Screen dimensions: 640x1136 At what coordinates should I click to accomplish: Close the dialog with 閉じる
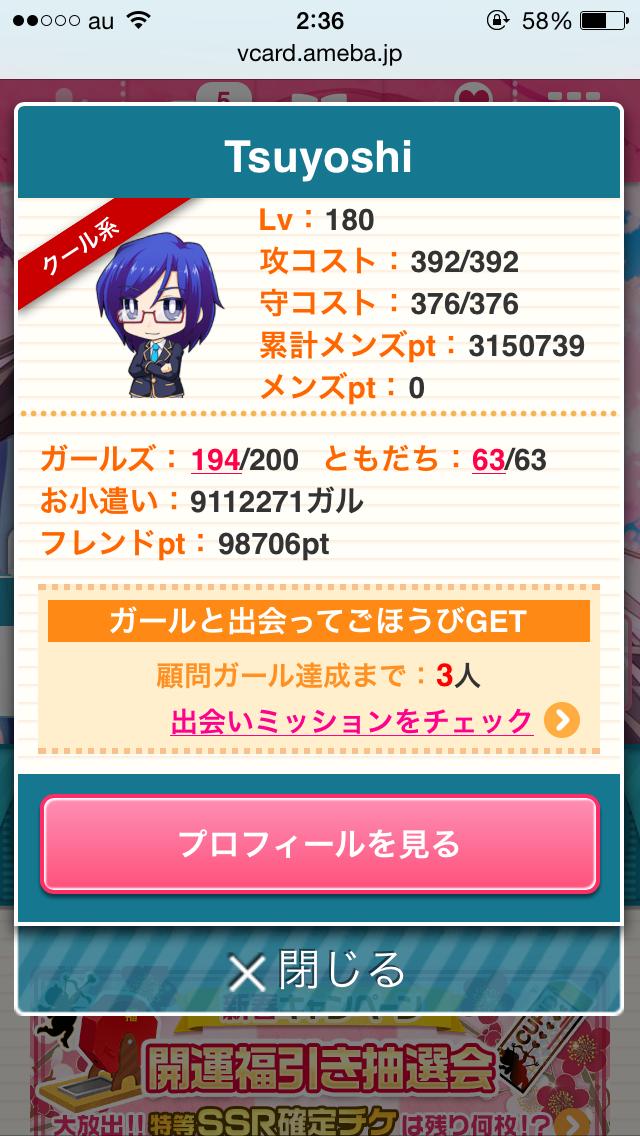pos(319,970)
